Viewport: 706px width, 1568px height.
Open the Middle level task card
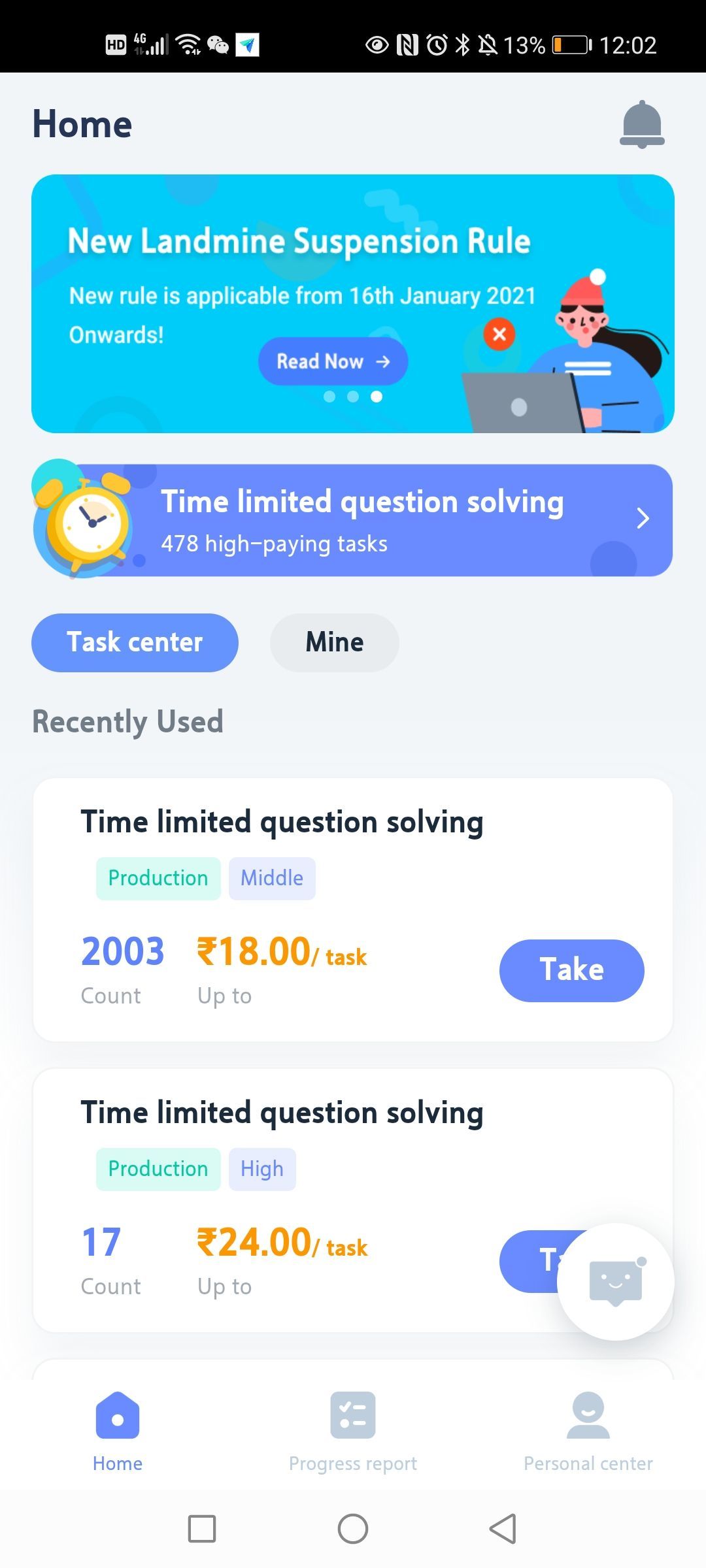click(x=281, y=849)
